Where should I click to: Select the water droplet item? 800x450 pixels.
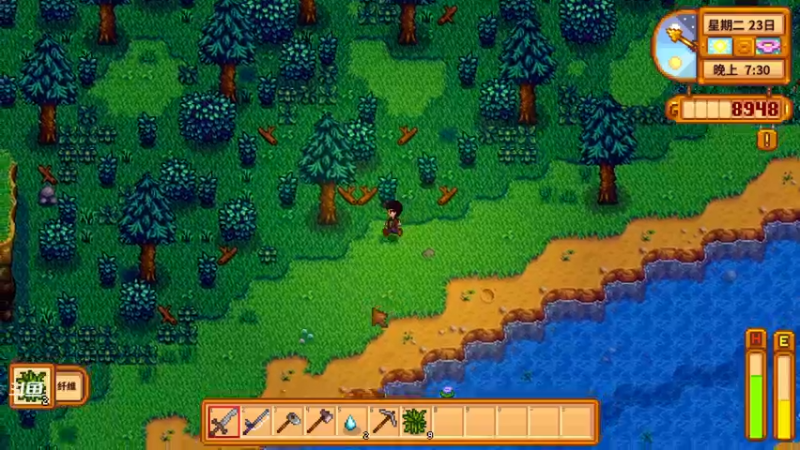(351, 422)
